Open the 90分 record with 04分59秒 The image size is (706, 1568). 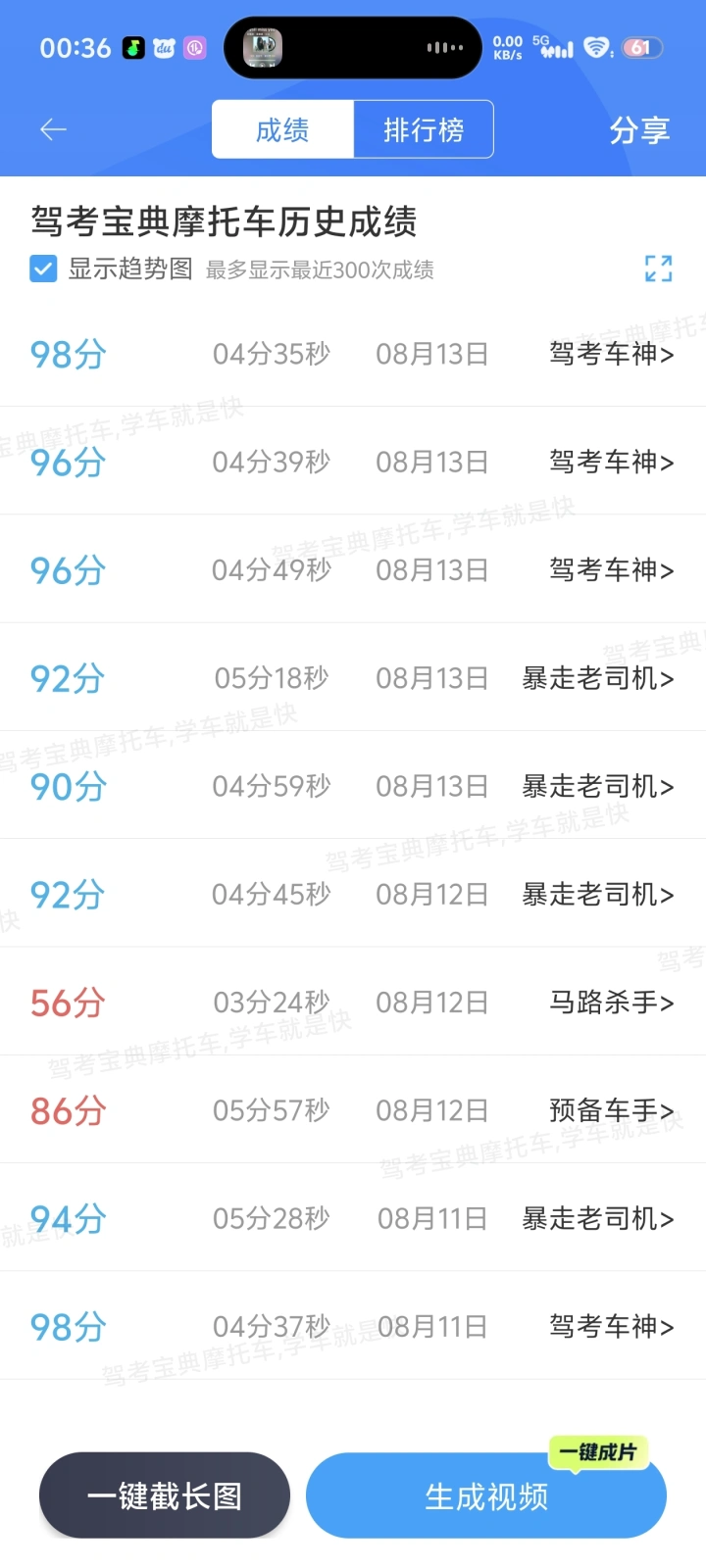coord(353,785)
